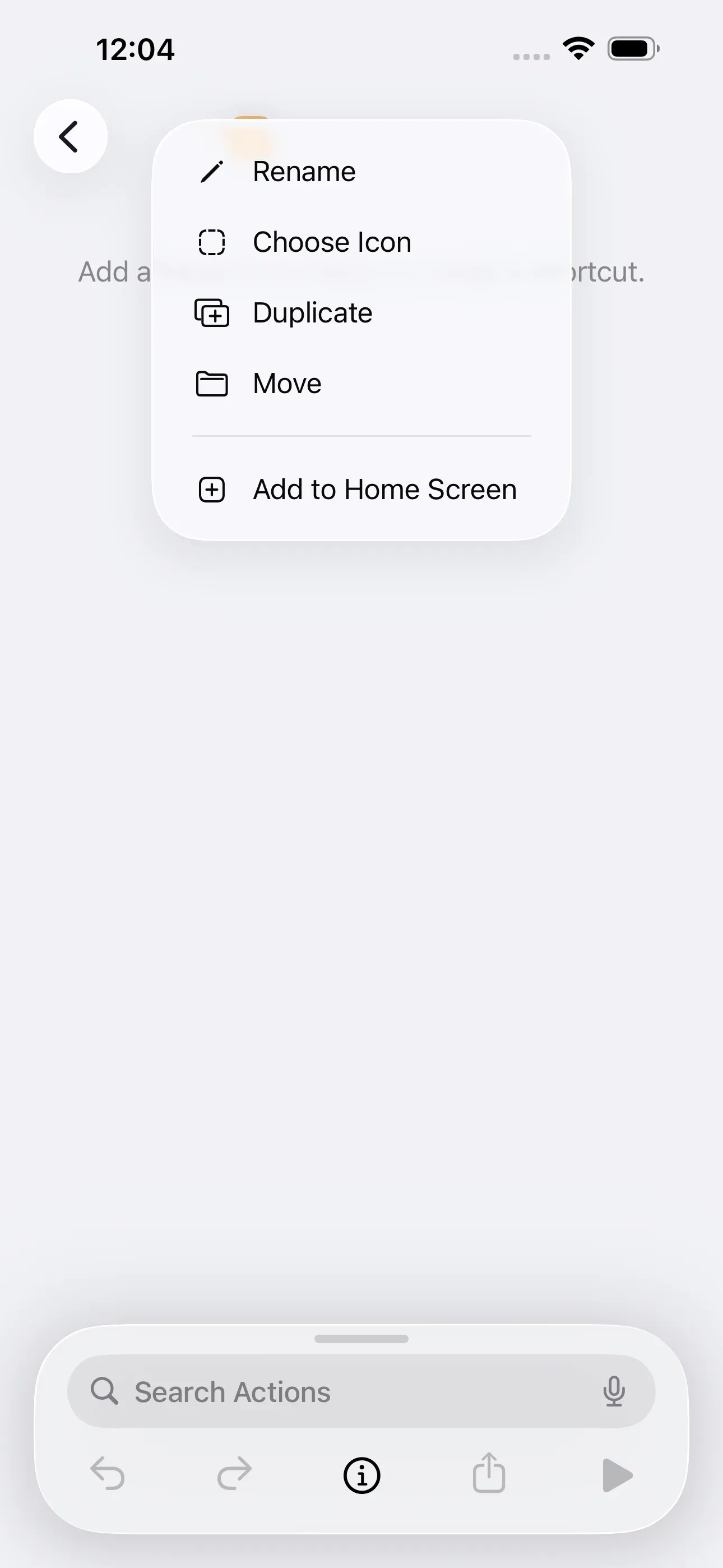Tap the pencil icon beside Rename
723x1568 pixels.
pos(212,171)
